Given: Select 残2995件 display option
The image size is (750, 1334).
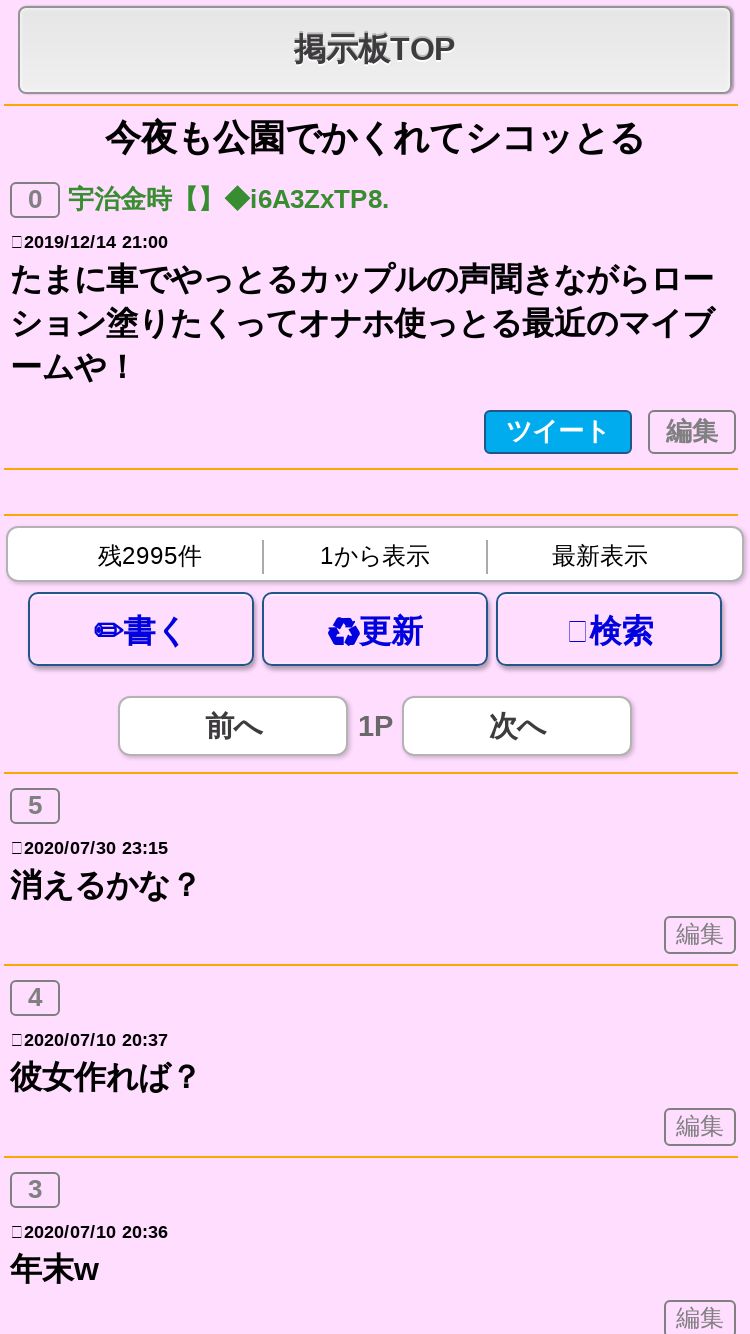Looking at the screenshot, I should tap(150, 556).
